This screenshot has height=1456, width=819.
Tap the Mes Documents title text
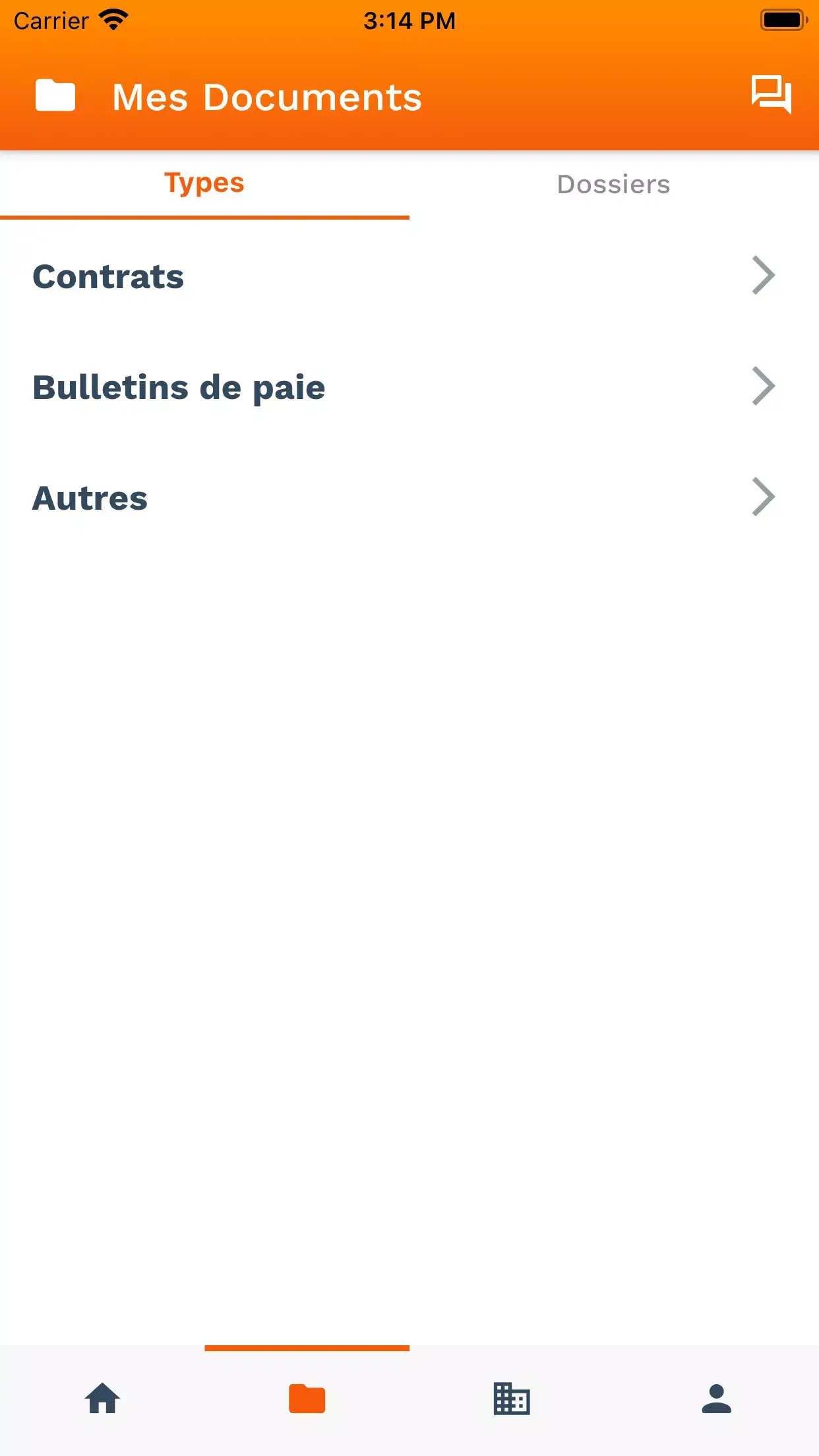pyautogui.click(x=266, y=96)
